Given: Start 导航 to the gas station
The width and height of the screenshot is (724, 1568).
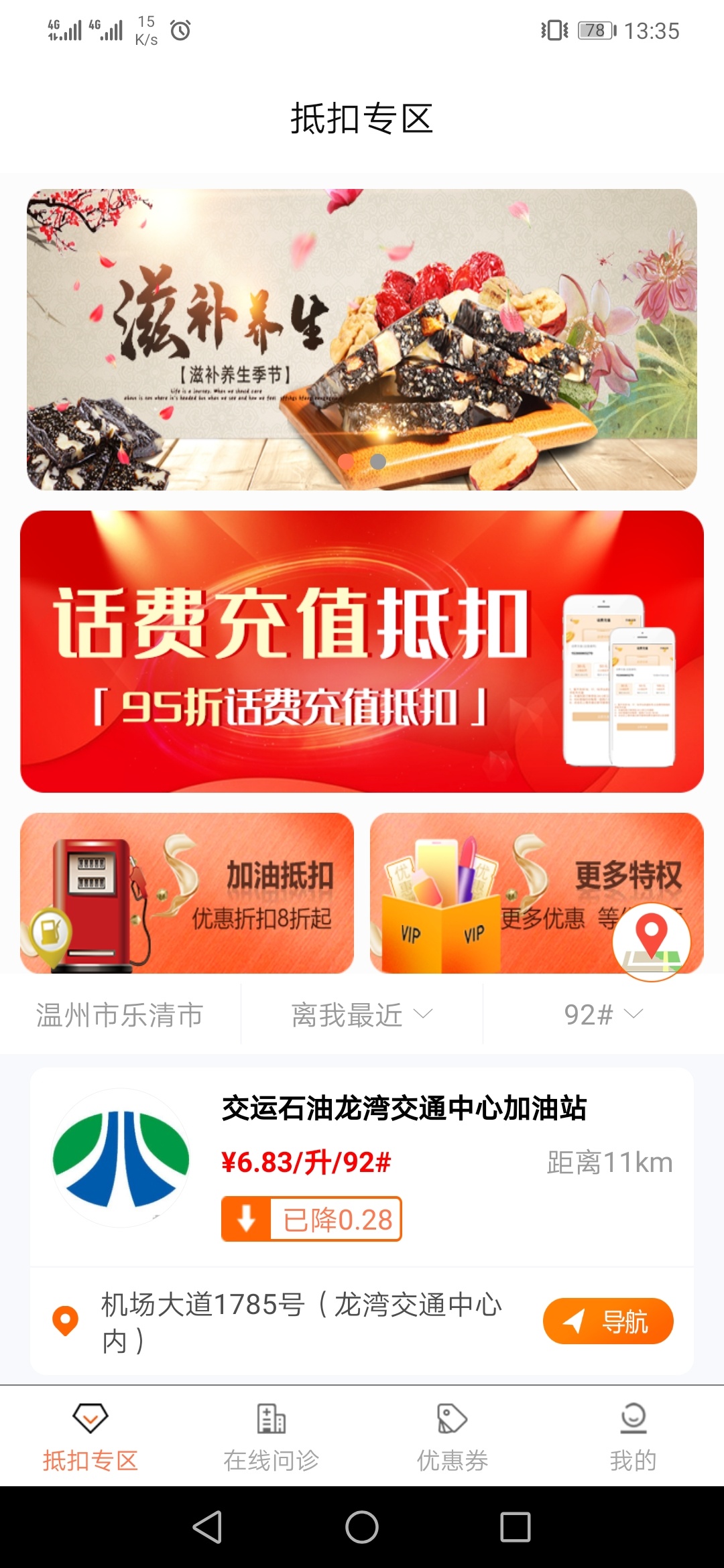Looking at the screenshot, I should pos(607,1321).
